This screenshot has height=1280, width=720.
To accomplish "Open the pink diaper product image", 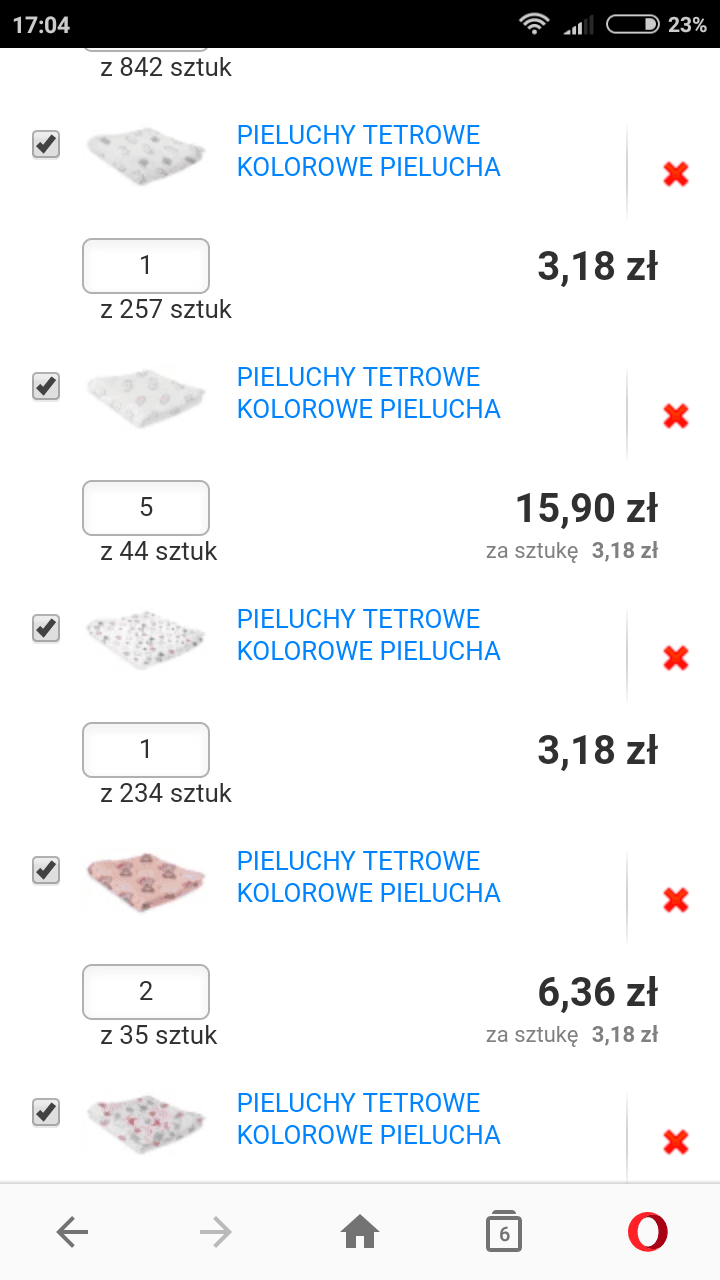I will point(146,879).
